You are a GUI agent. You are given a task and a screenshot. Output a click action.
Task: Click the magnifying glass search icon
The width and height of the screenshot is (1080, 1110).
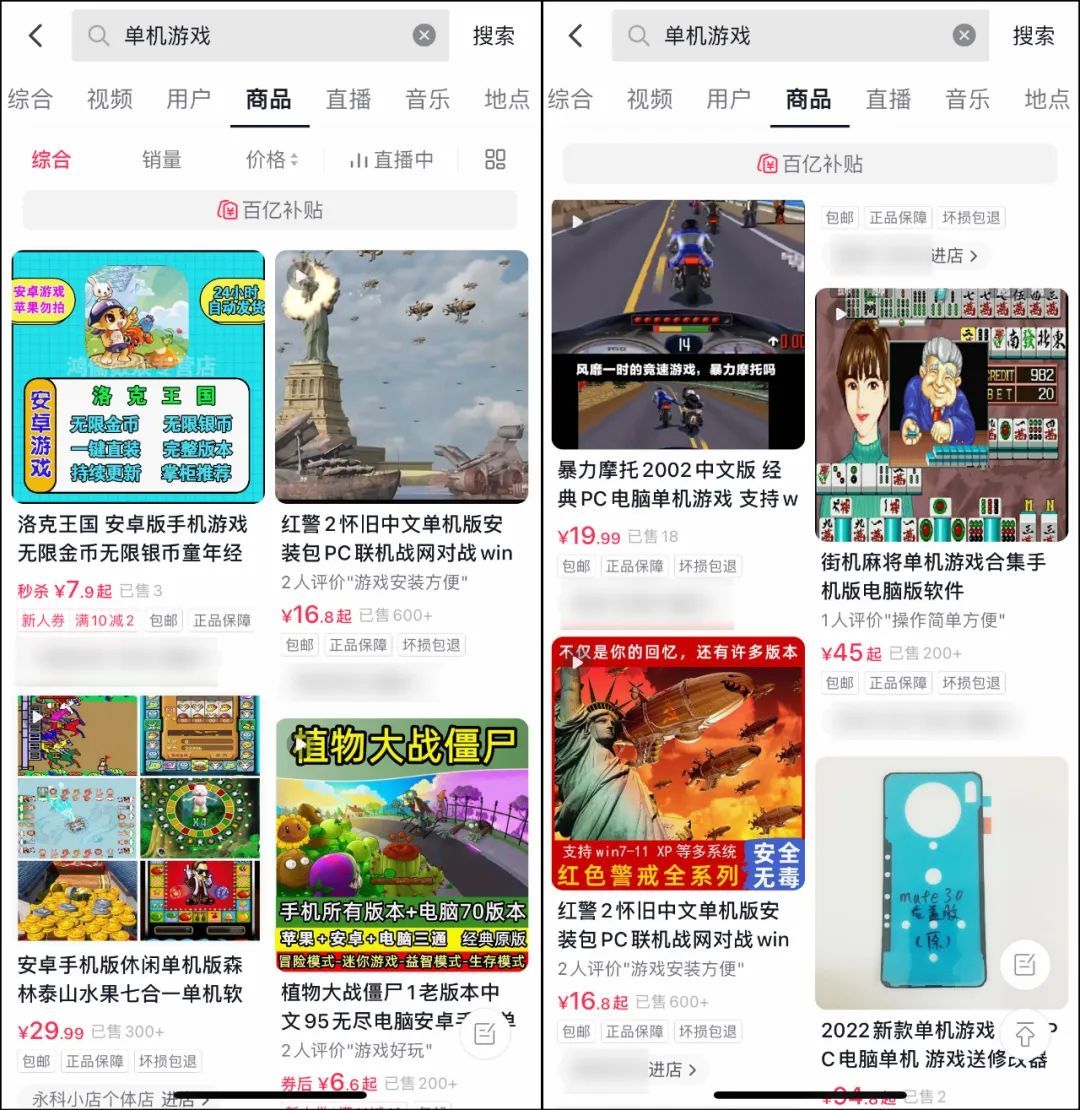97,35
